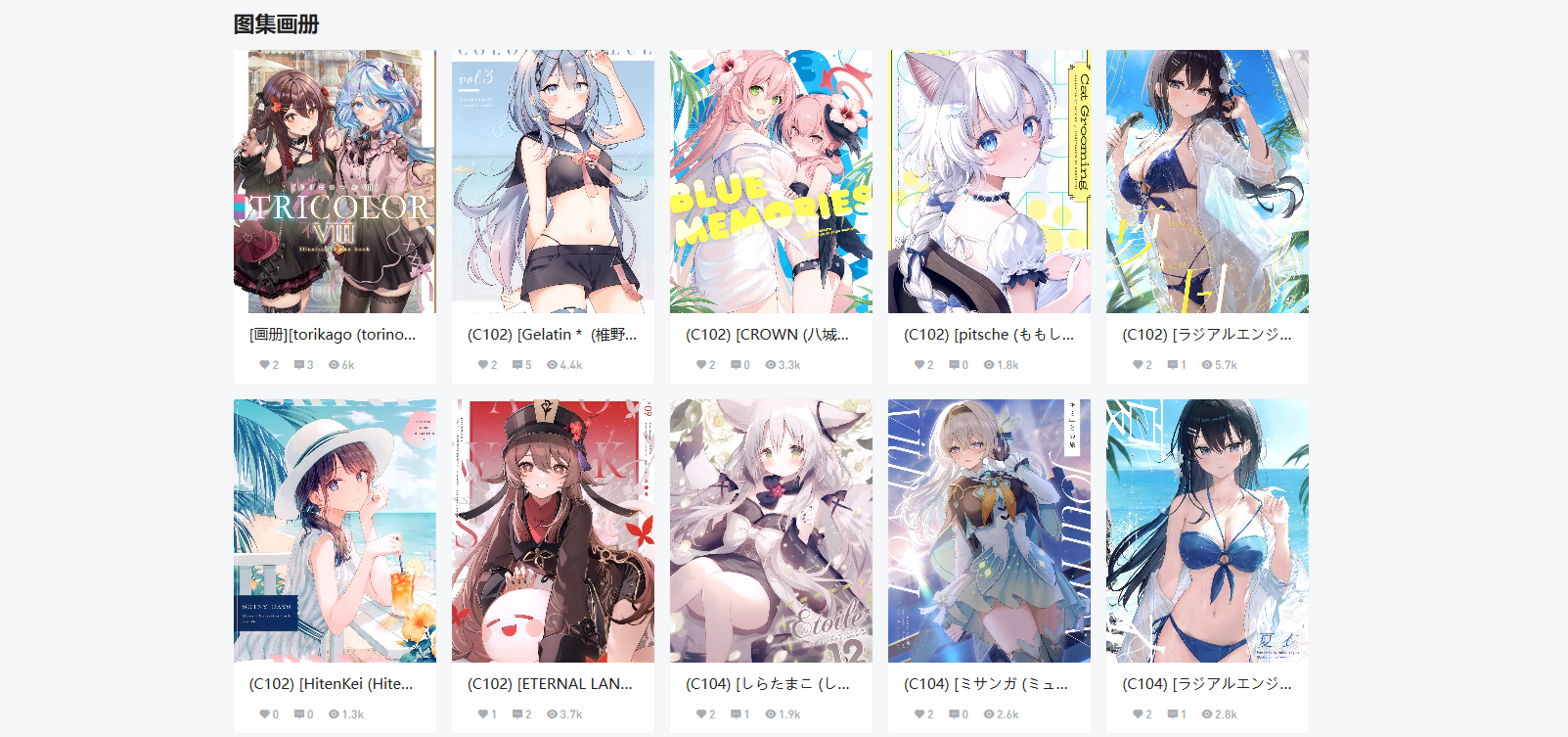Screen dimensions: 1568x737
Task: Open comments on the (C102) Gelatin post
Action: 517,365
